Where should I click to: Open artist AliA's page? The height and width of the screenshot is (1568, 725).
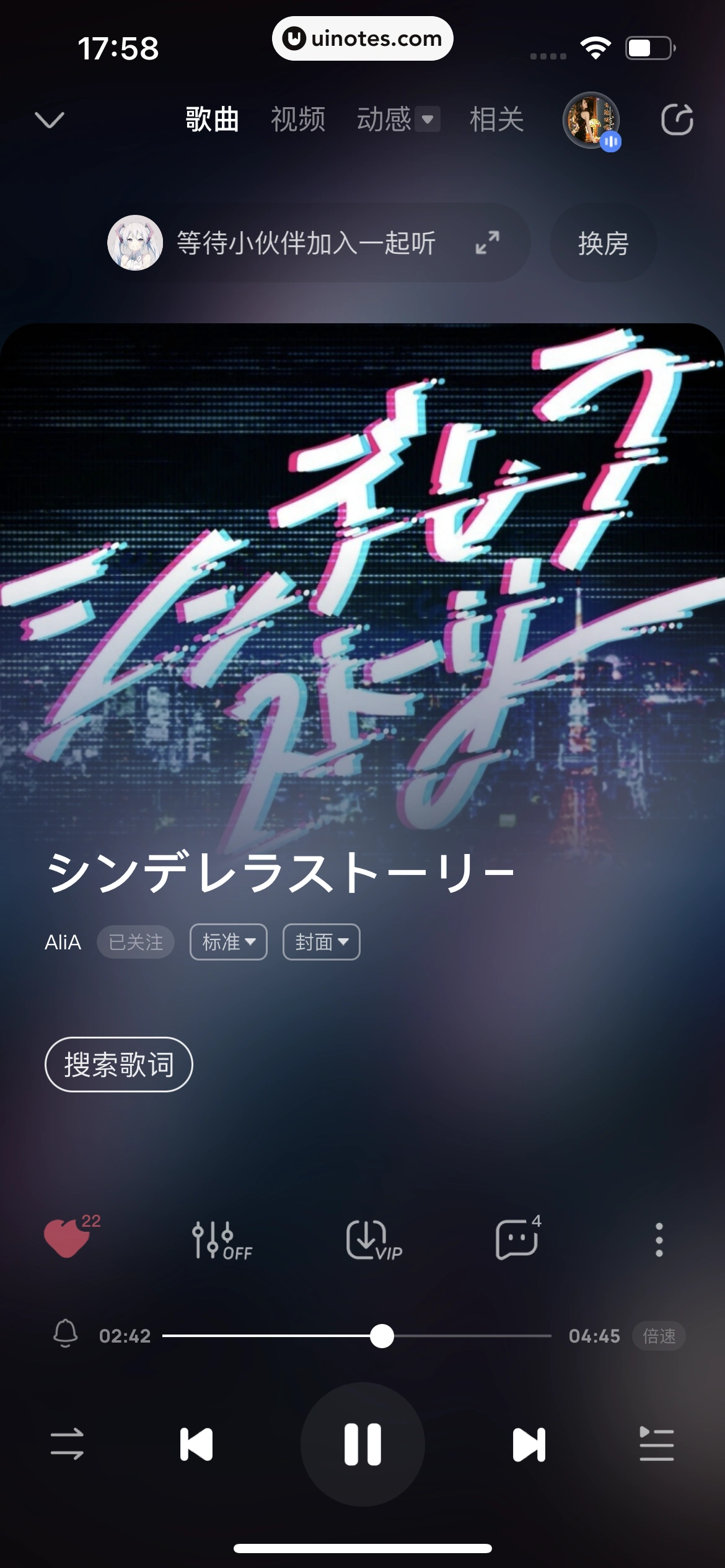click(x=63, y=942)
